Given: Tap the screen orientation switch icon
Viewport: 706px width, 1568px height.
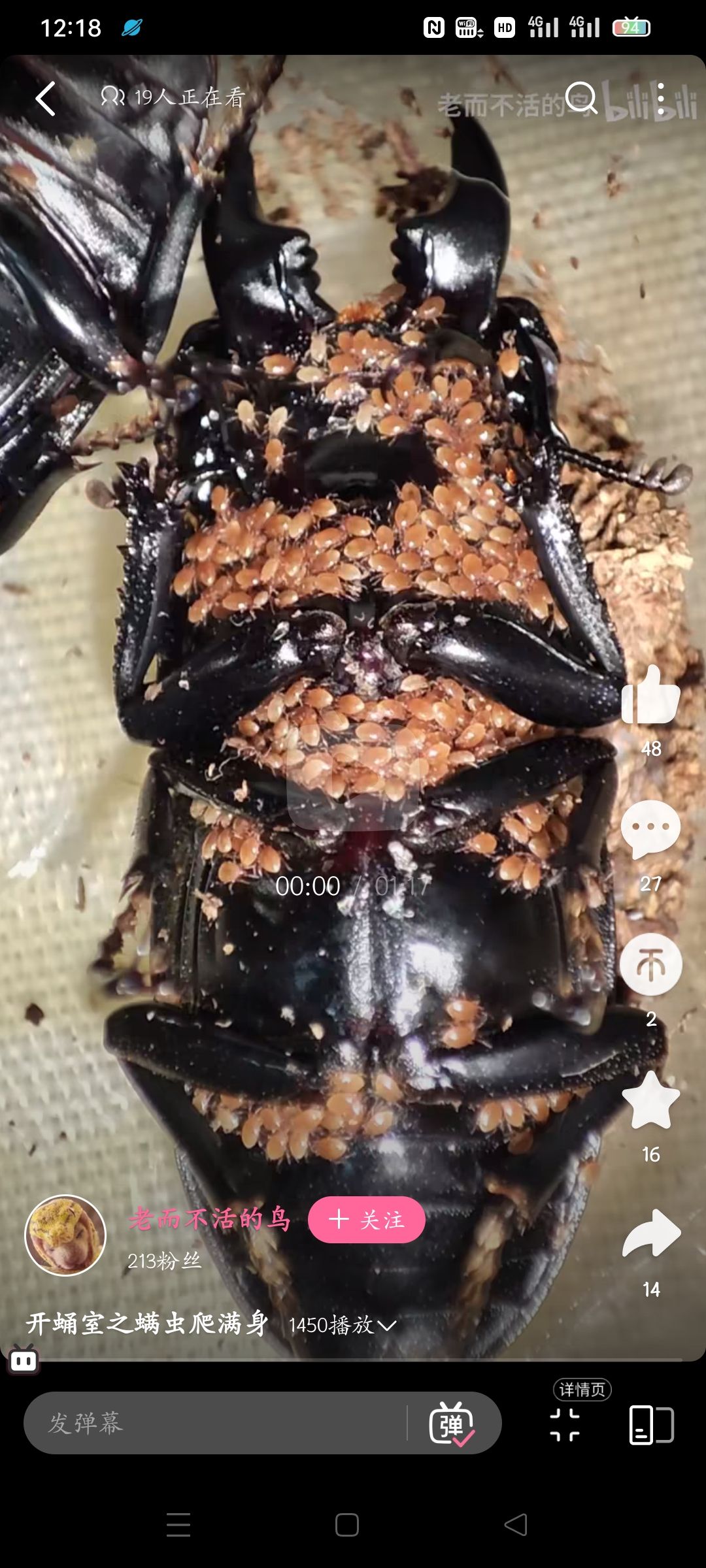Looking at the screenshot, I should click(x=651, y=1424).
